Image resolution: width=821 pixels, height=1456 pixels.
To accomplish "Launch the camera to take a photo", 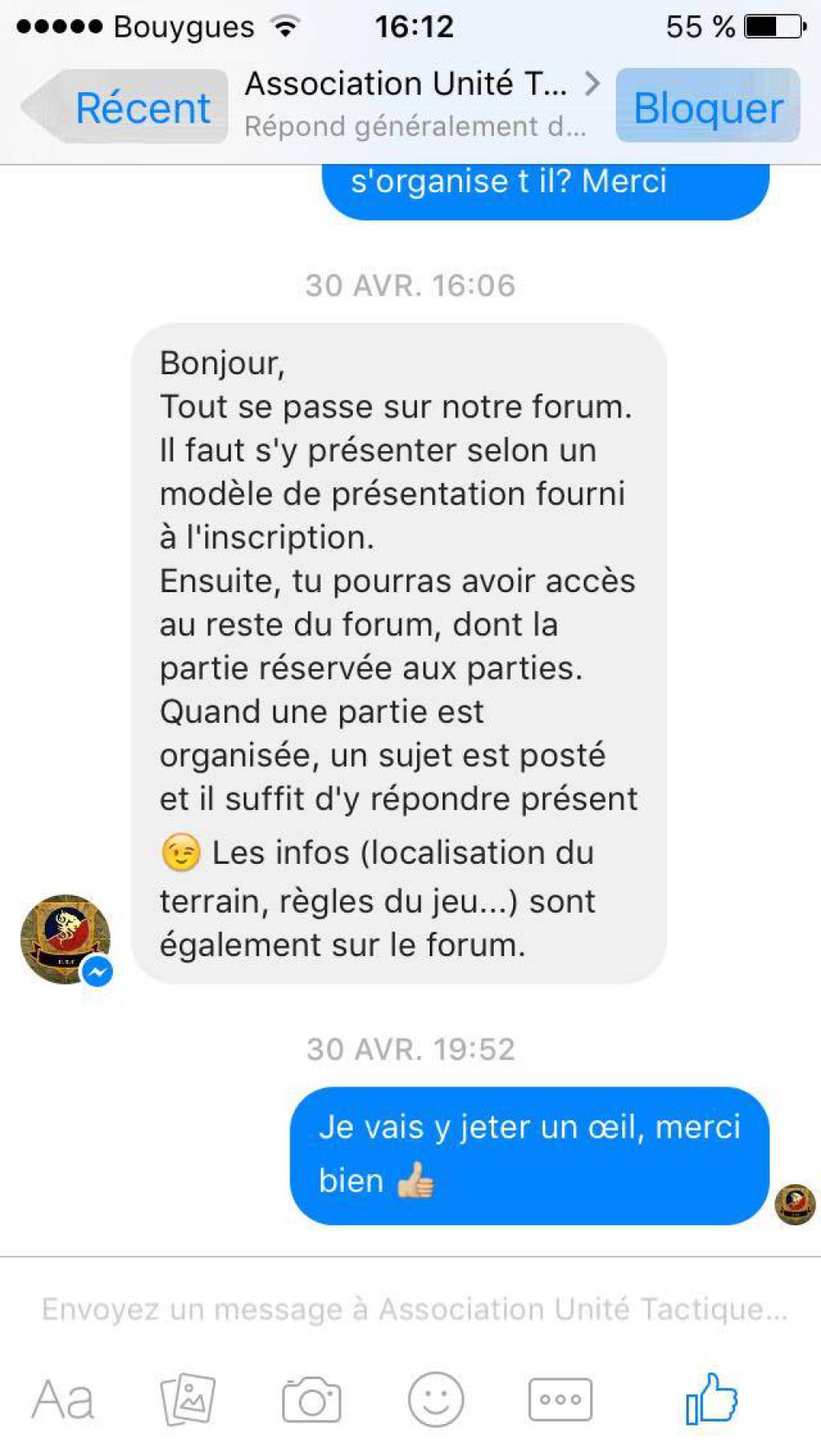I will click(x=312, y=1400).
